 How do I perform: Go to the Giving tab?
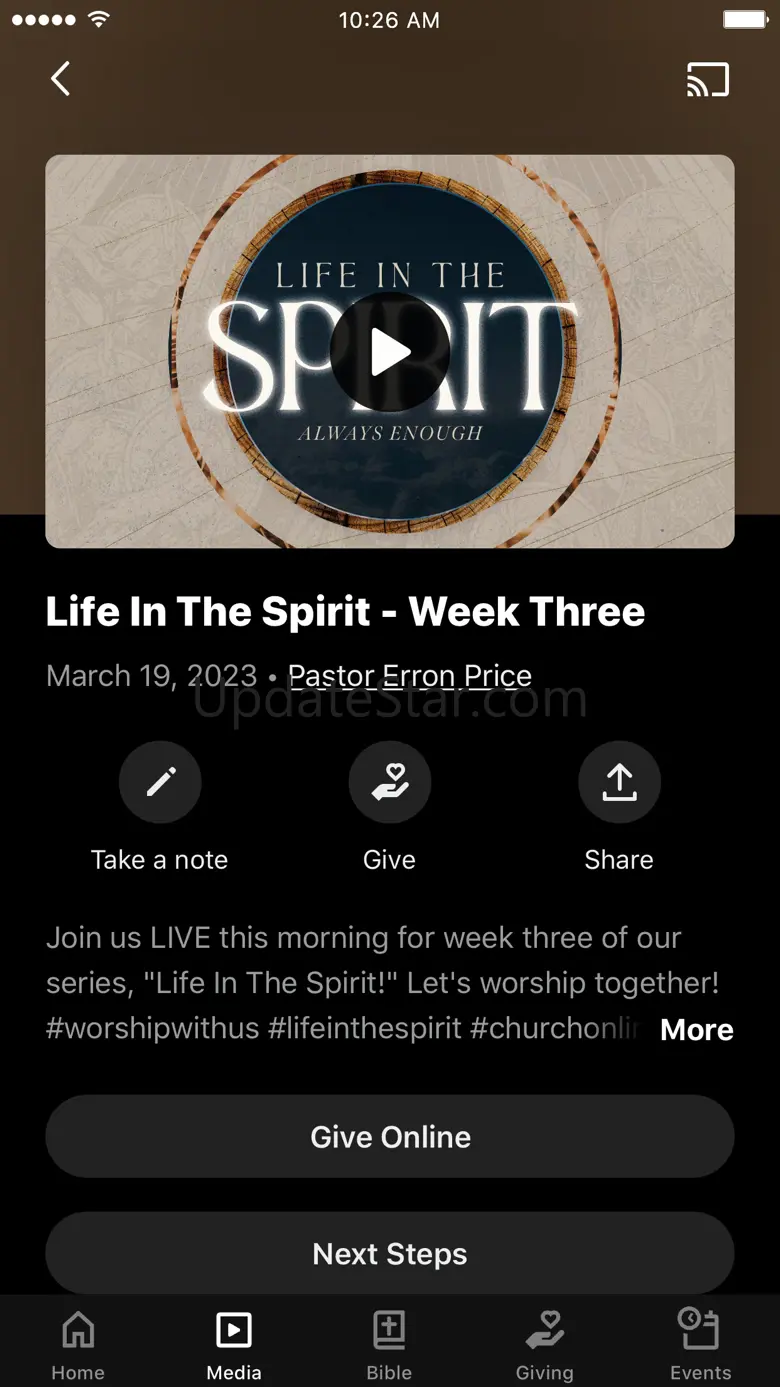pos(545,1343)
